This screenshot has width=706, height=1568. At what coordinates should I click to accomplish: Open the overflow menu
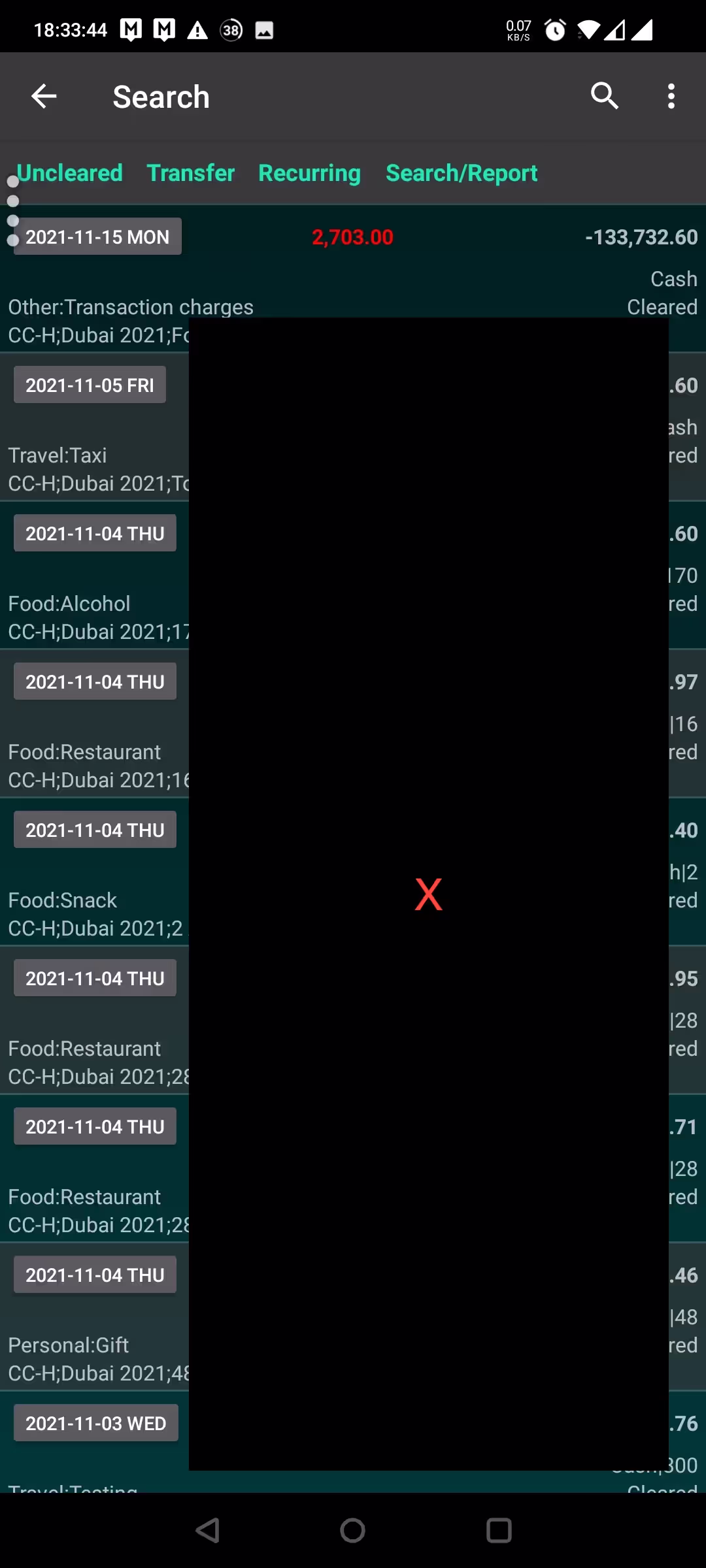671,97
